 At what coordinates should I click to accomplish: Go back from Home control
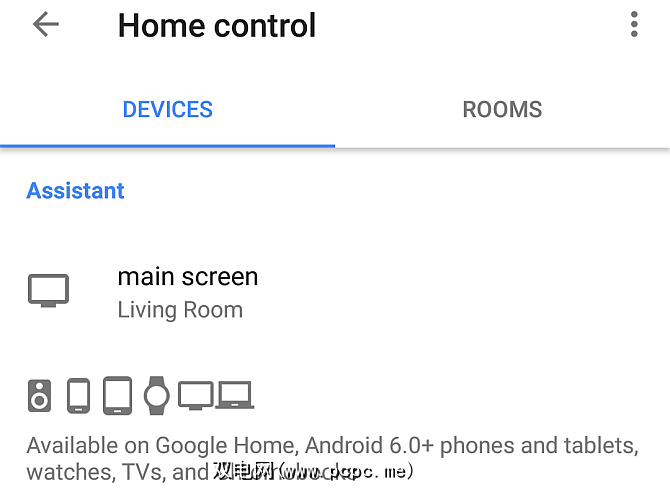coord(46,25)
